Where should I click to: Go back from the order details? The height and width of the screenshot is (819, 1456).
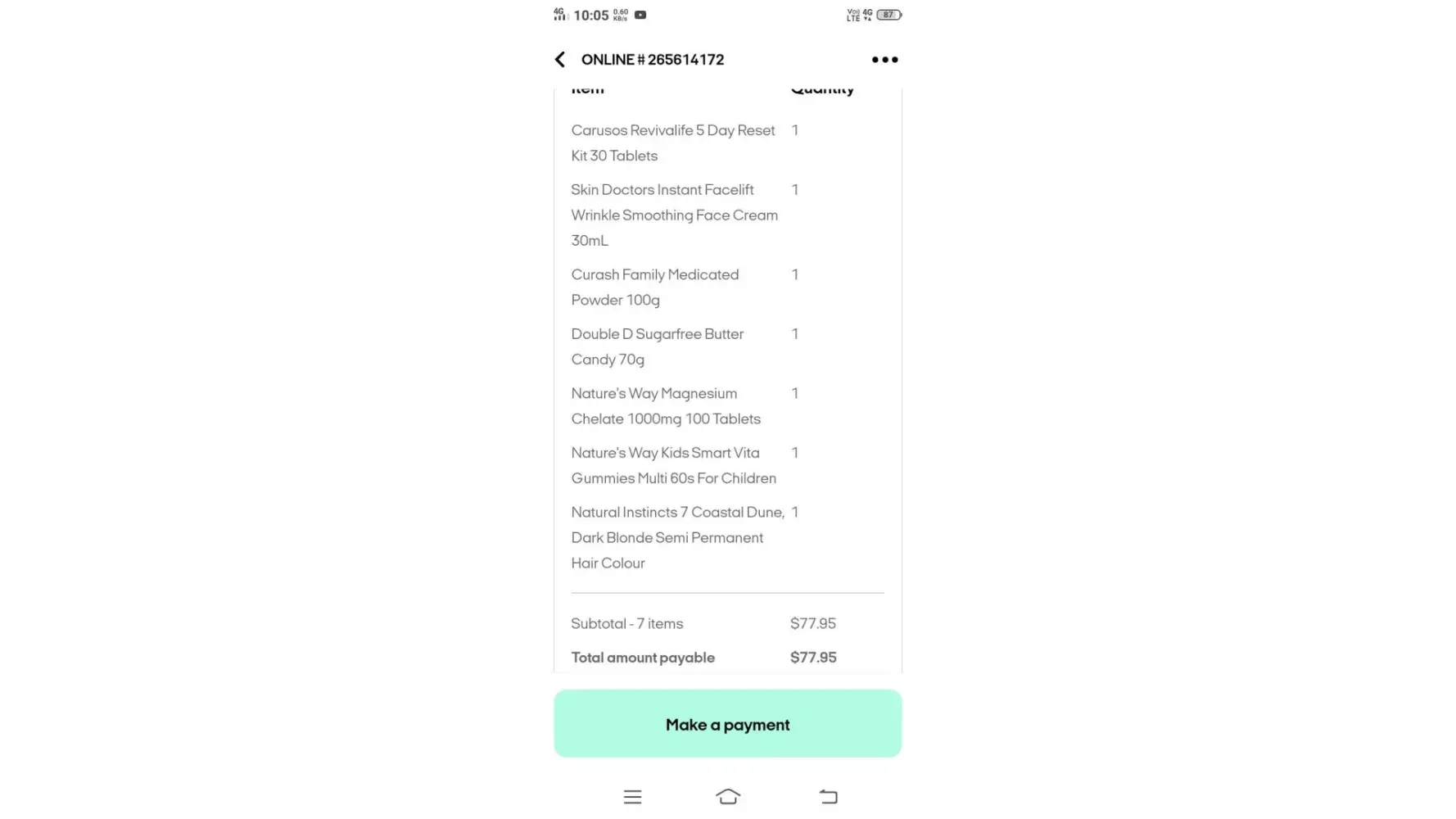(560, 60)
